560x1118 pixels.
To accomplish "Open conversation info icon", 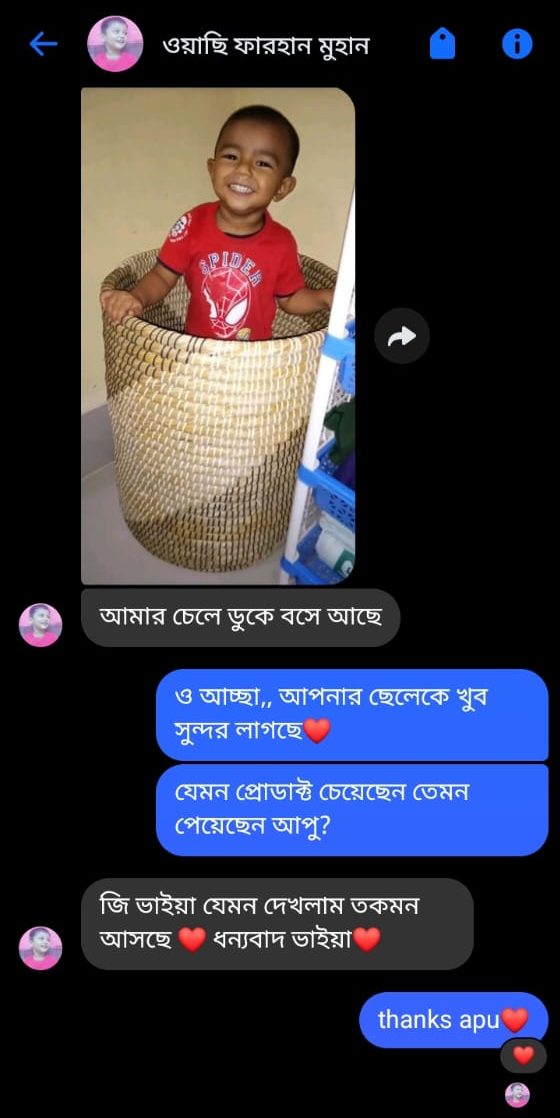I will tap(517, 44).
